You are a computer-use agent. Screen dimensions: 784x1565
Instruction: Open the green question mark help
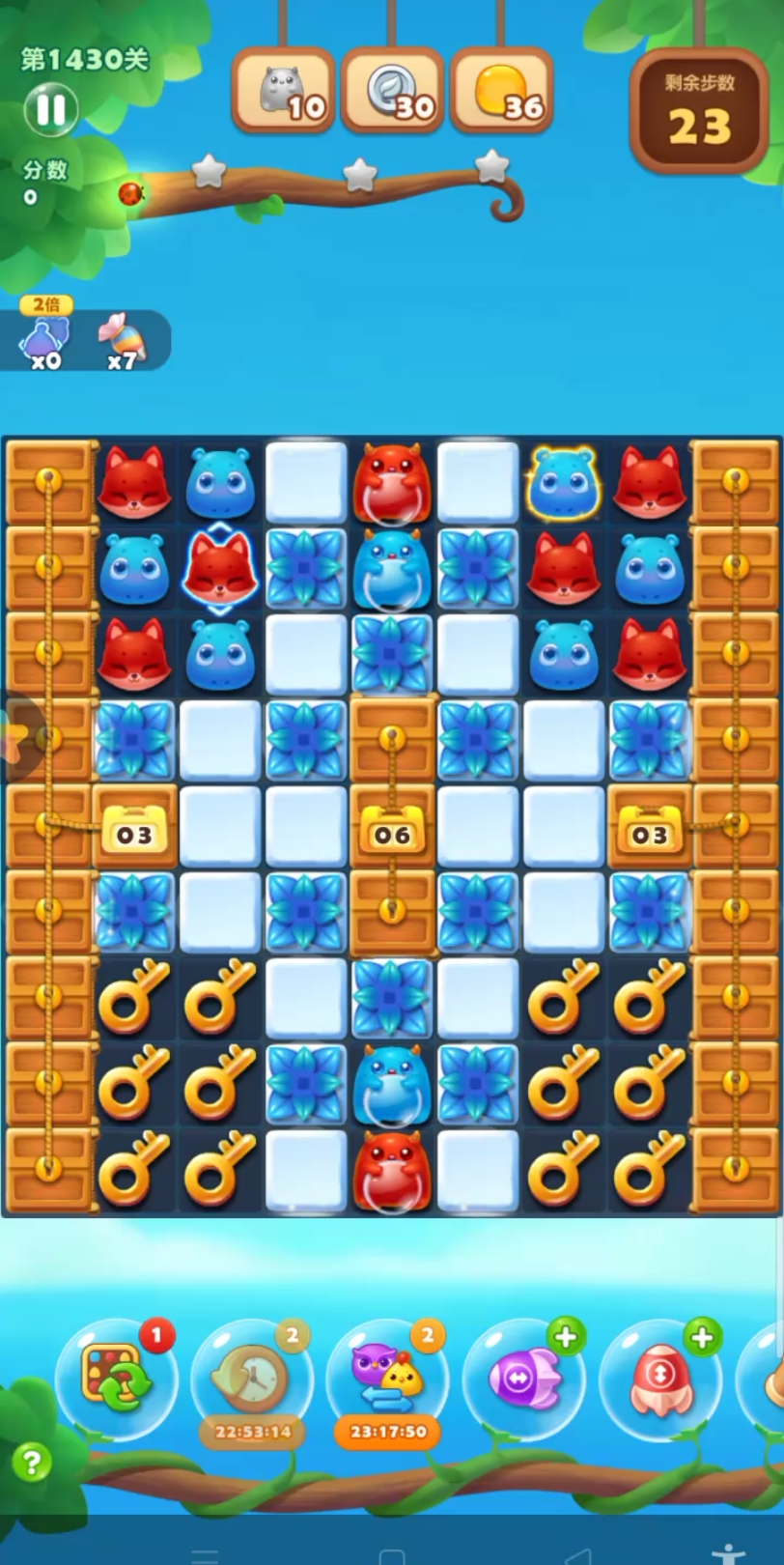click(x=31, y=1463)
